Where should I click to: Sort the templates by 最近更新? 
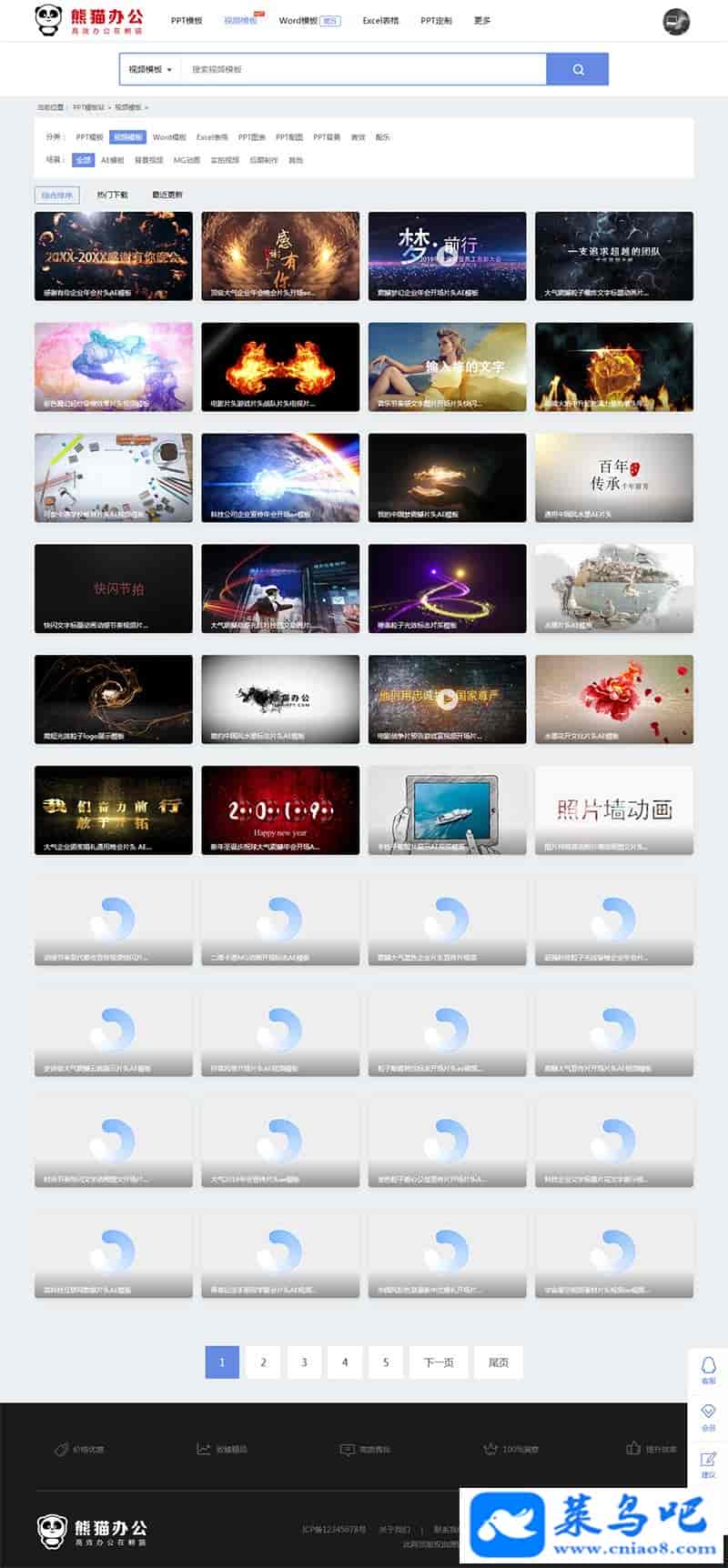click(x=167, y=195)
